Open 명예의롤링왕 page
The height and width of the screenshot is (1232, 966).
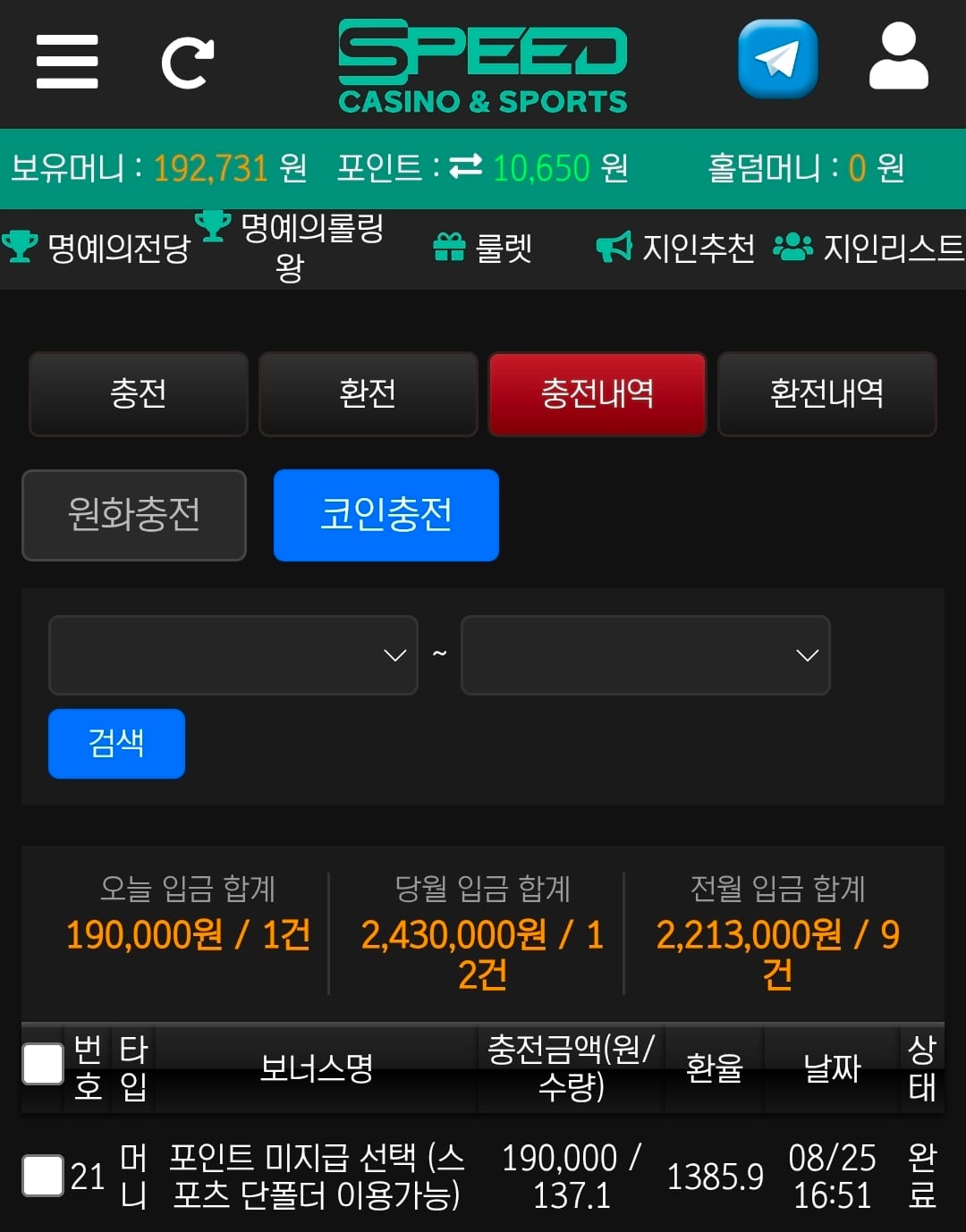coord(290,247)
